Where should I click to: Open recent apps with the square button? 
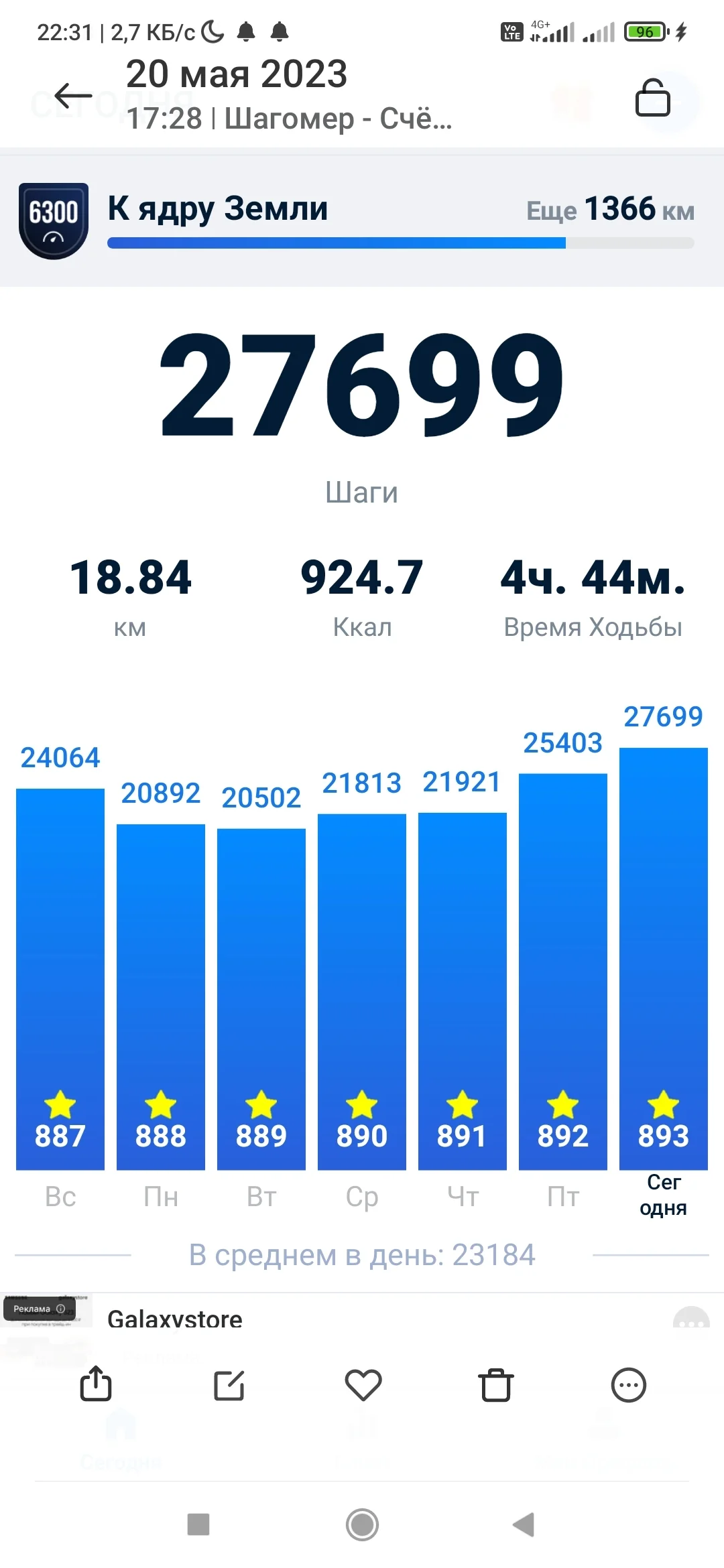(x=198, y=1524)
